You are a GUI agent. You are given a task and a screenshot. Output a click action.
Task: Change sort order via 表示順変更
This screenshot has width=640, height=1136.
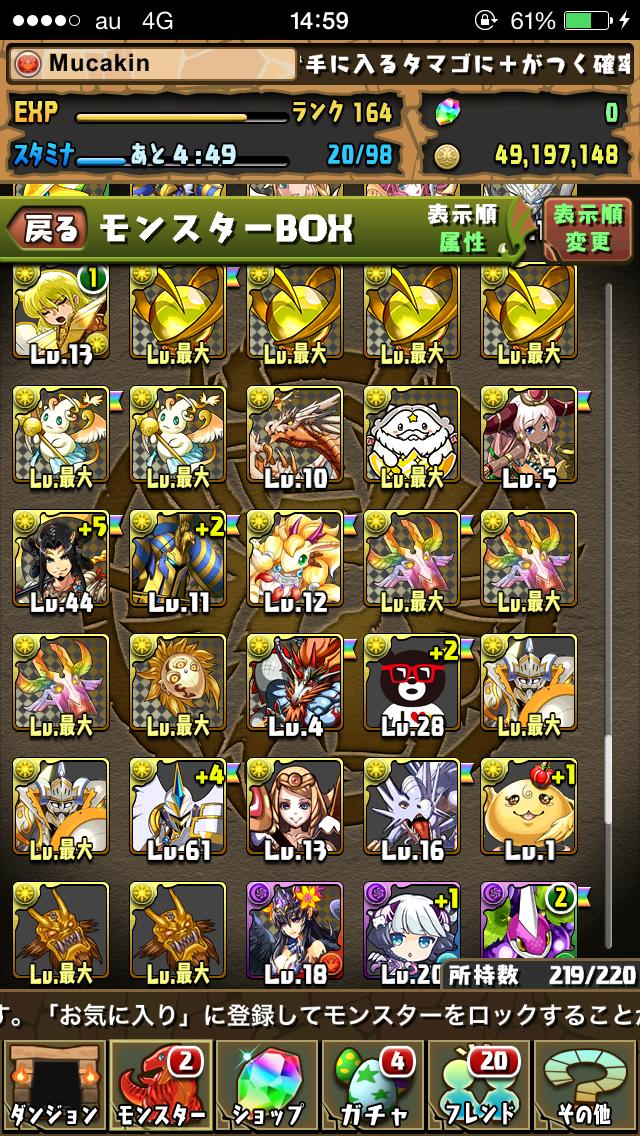pos(588,227)
